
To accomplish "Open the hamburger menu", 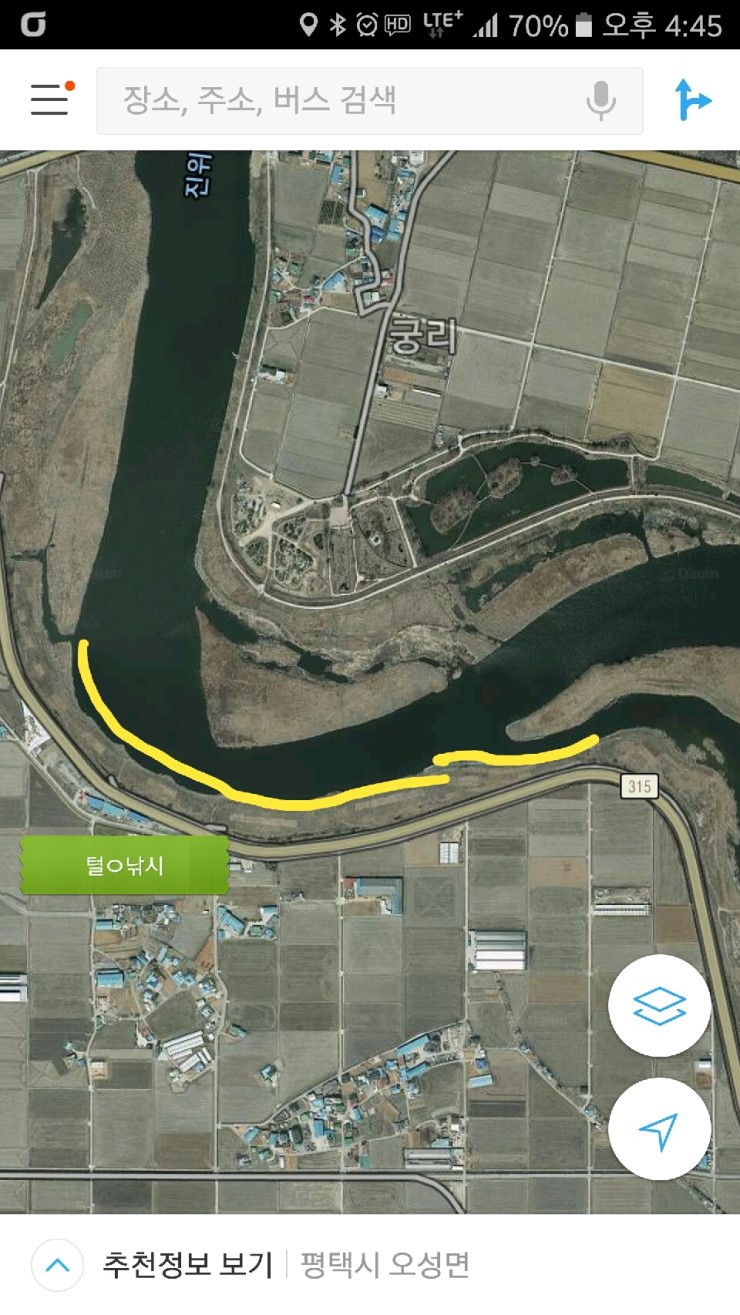I will point(50,100).
